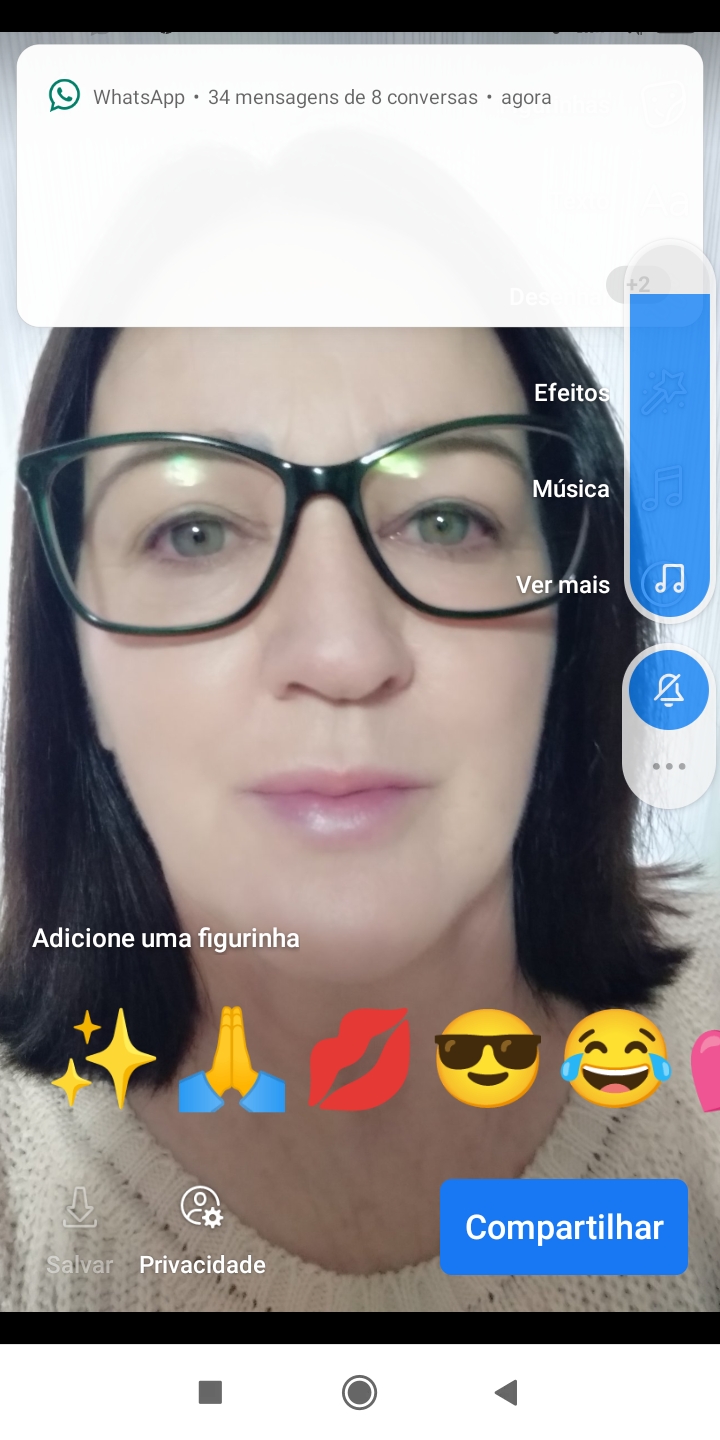Open the WhatsApp notification banner
This screenshot has width=720, height=1440.
[x=360, y=186]
